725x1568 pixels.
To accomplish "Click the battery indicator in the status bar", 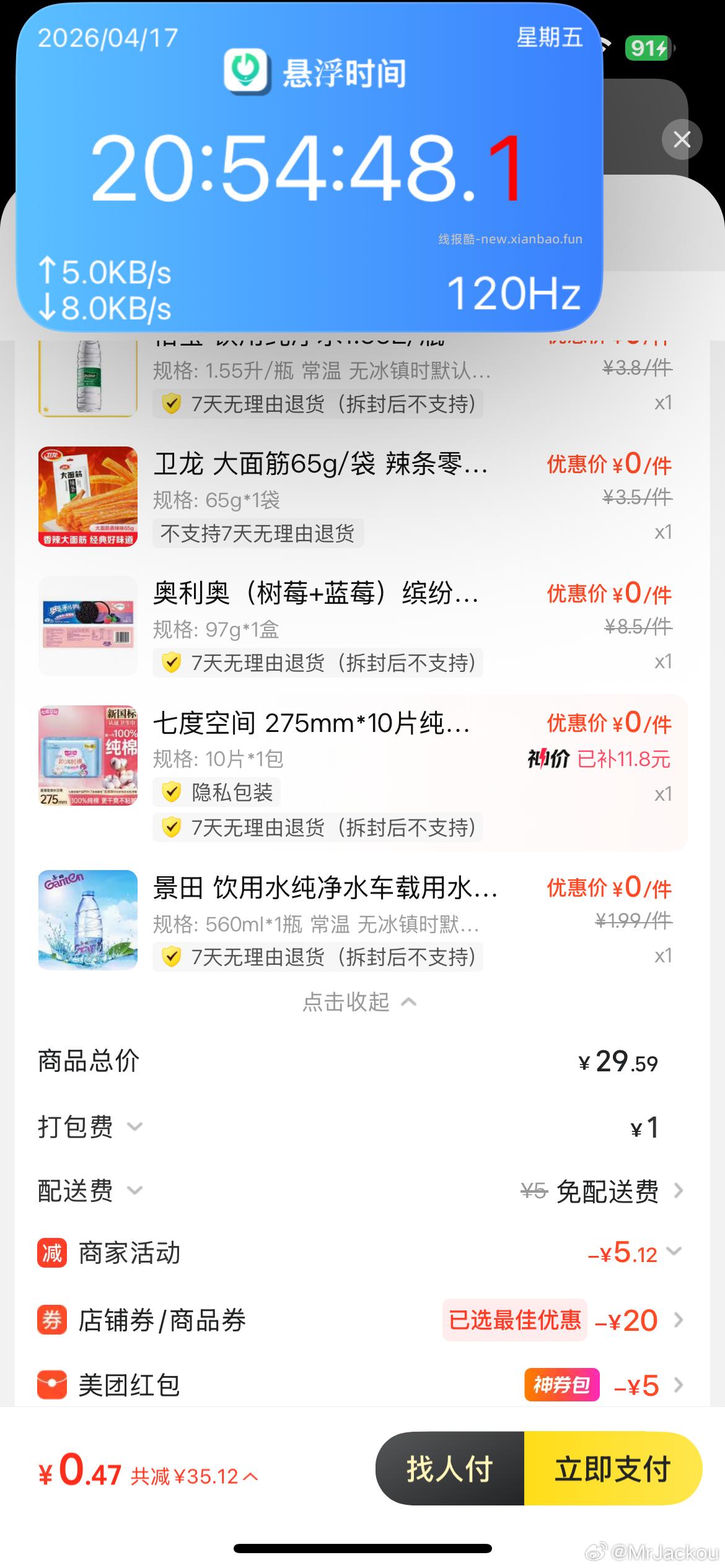I will [646, 48].
